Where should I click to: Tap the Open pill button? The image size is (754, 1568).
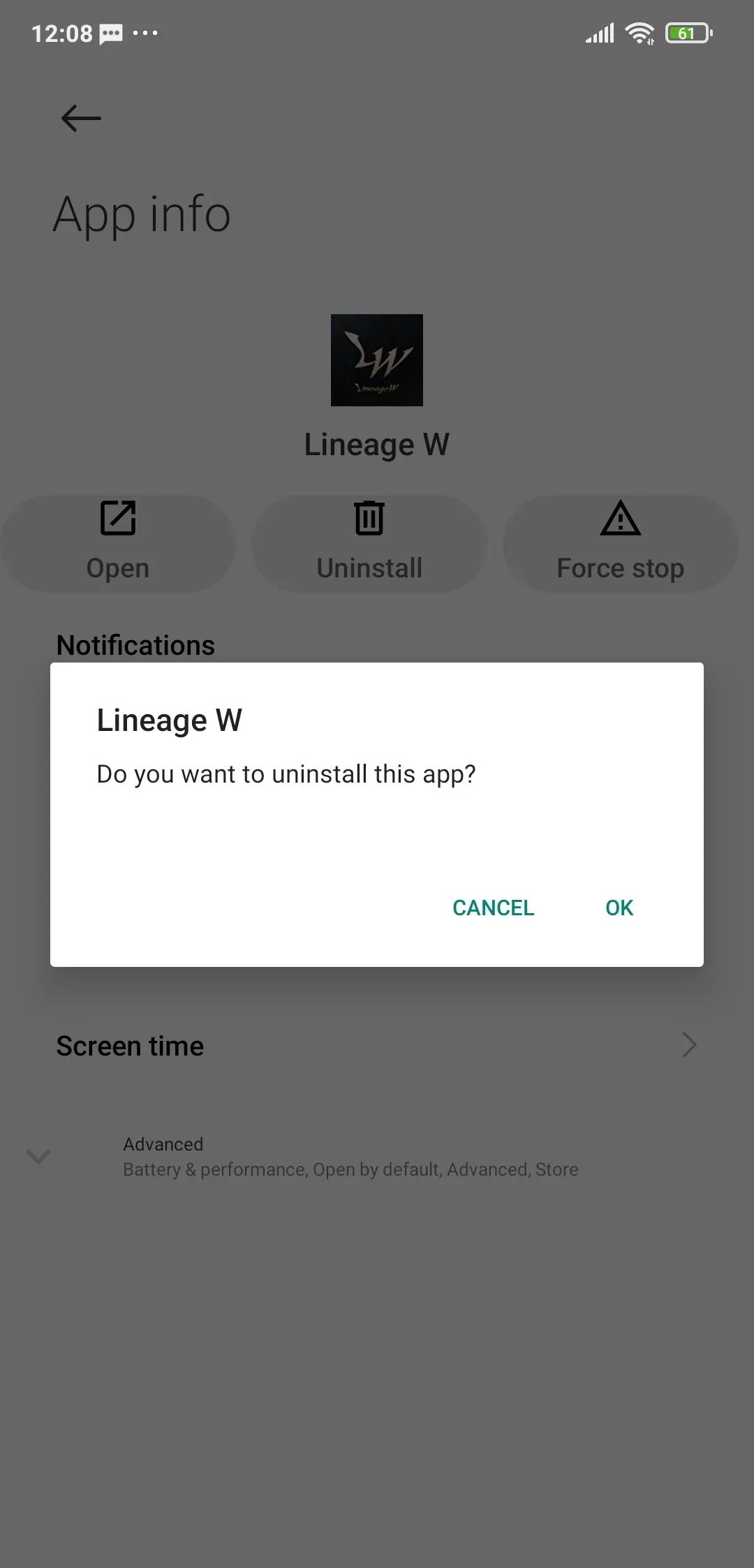118,543
